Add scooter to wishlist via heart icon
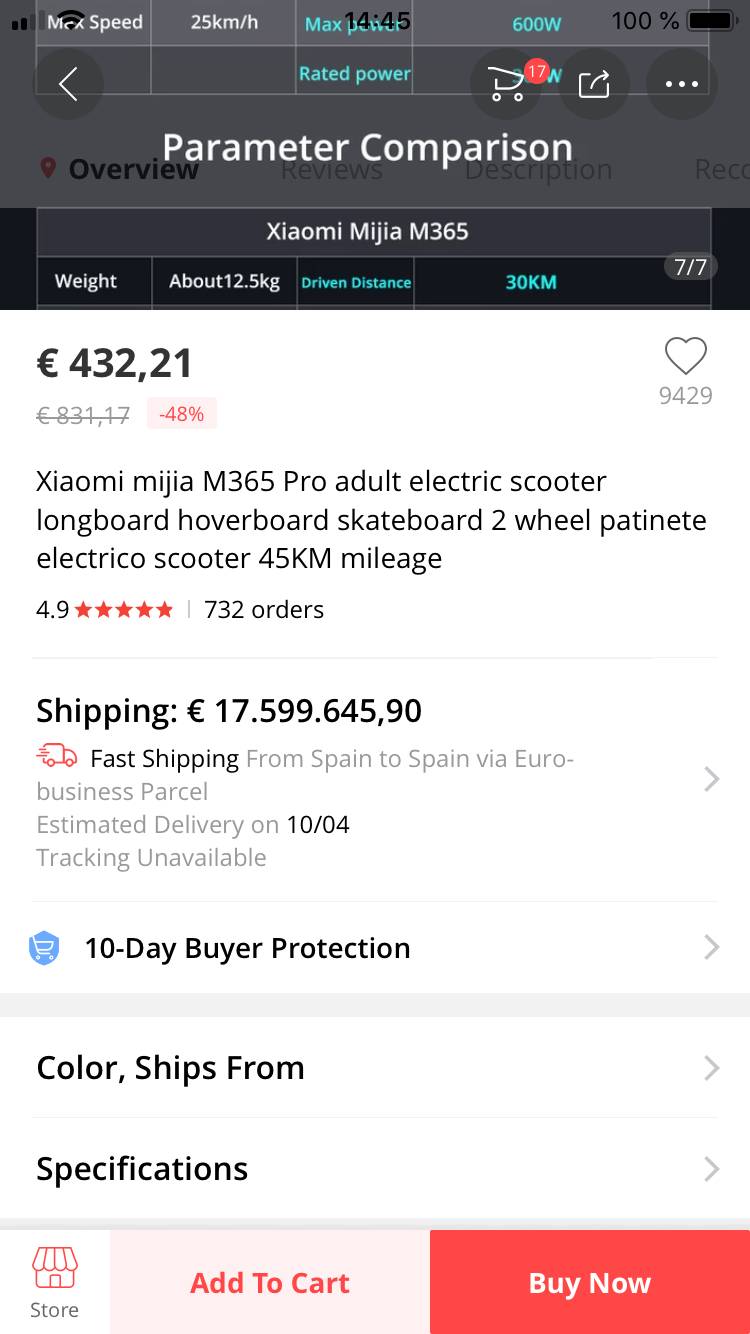The width and height of the screenshot is (750, 1334). [685, 357]
